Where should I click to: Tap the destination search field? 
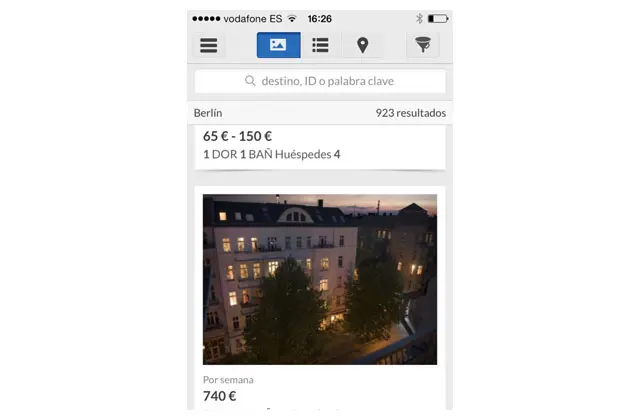pos(320,82)
